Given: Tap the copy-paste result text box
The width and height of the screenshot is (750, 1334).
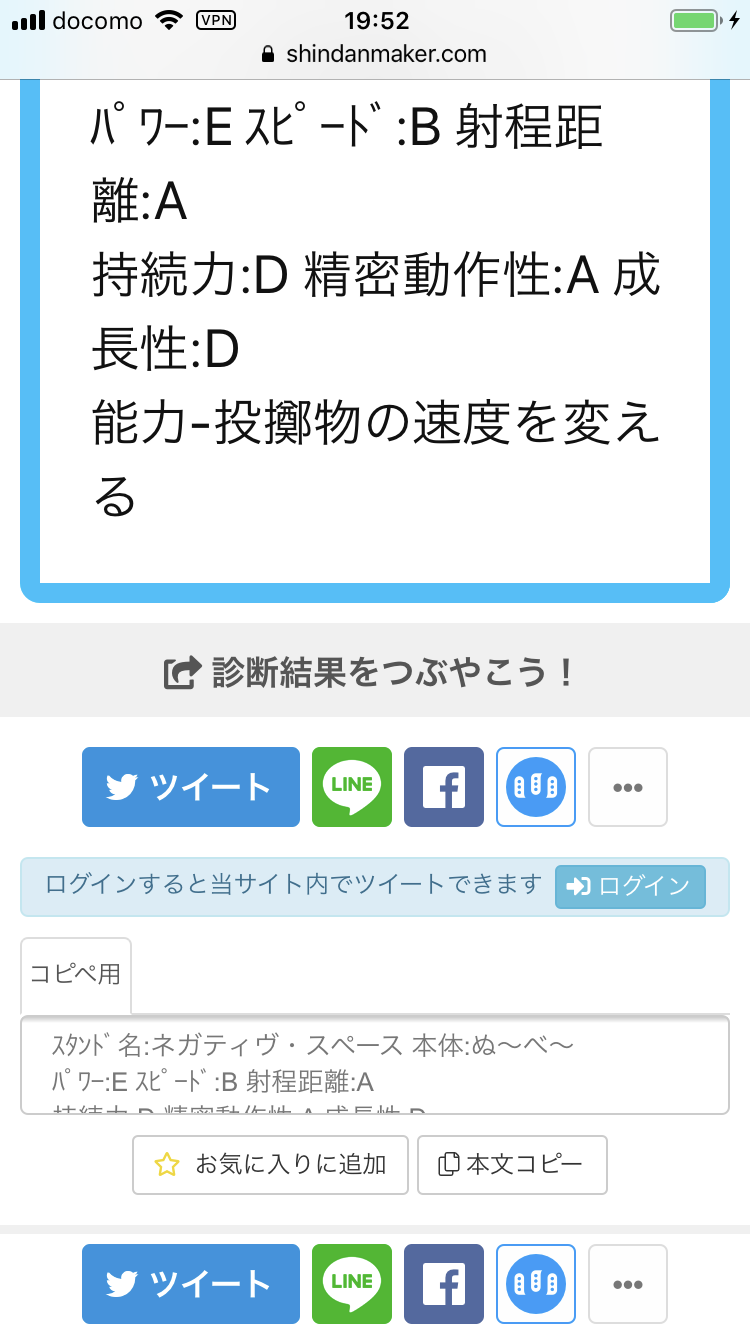Looking at the screenshot, I should pos(375,1065).
